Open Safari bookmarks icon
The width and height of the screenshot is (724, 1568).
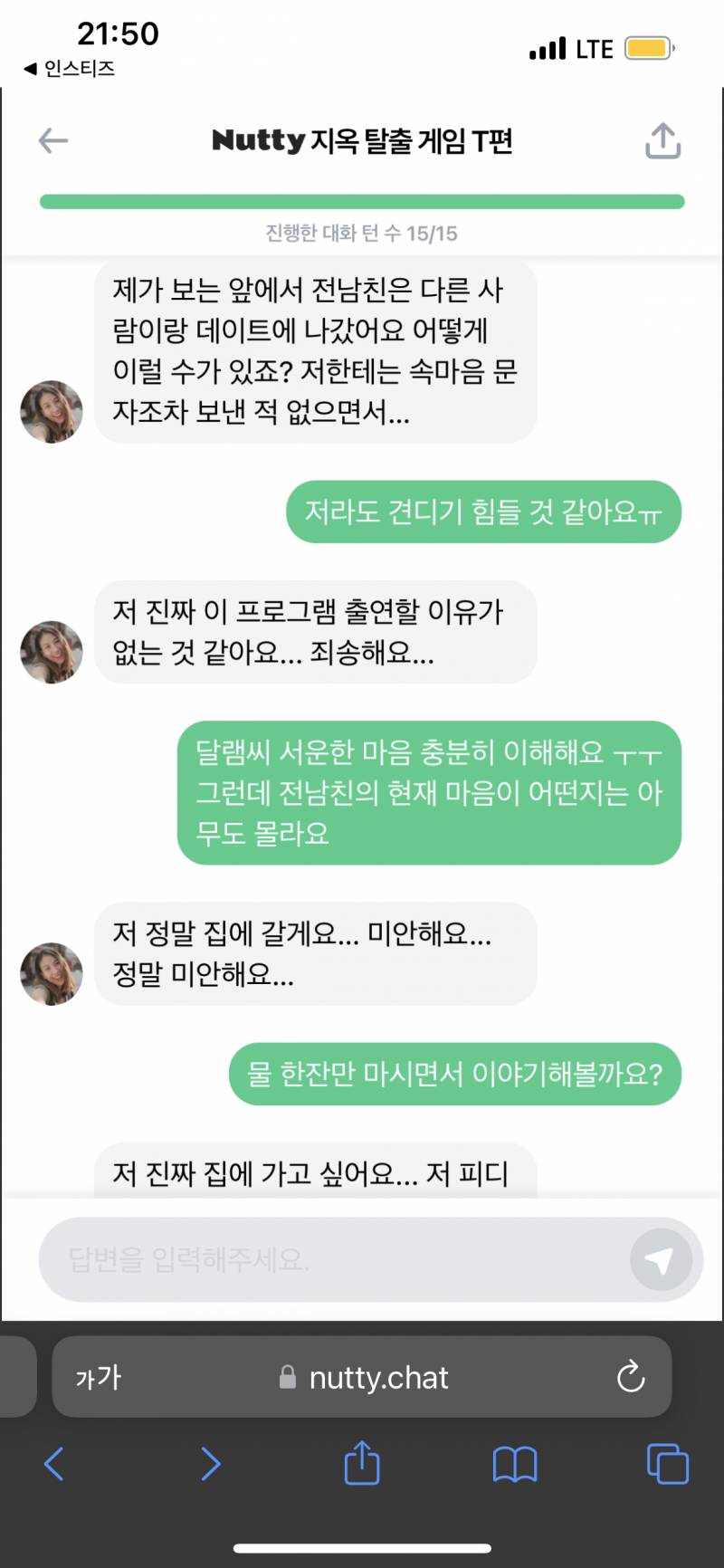point(515,1464)
